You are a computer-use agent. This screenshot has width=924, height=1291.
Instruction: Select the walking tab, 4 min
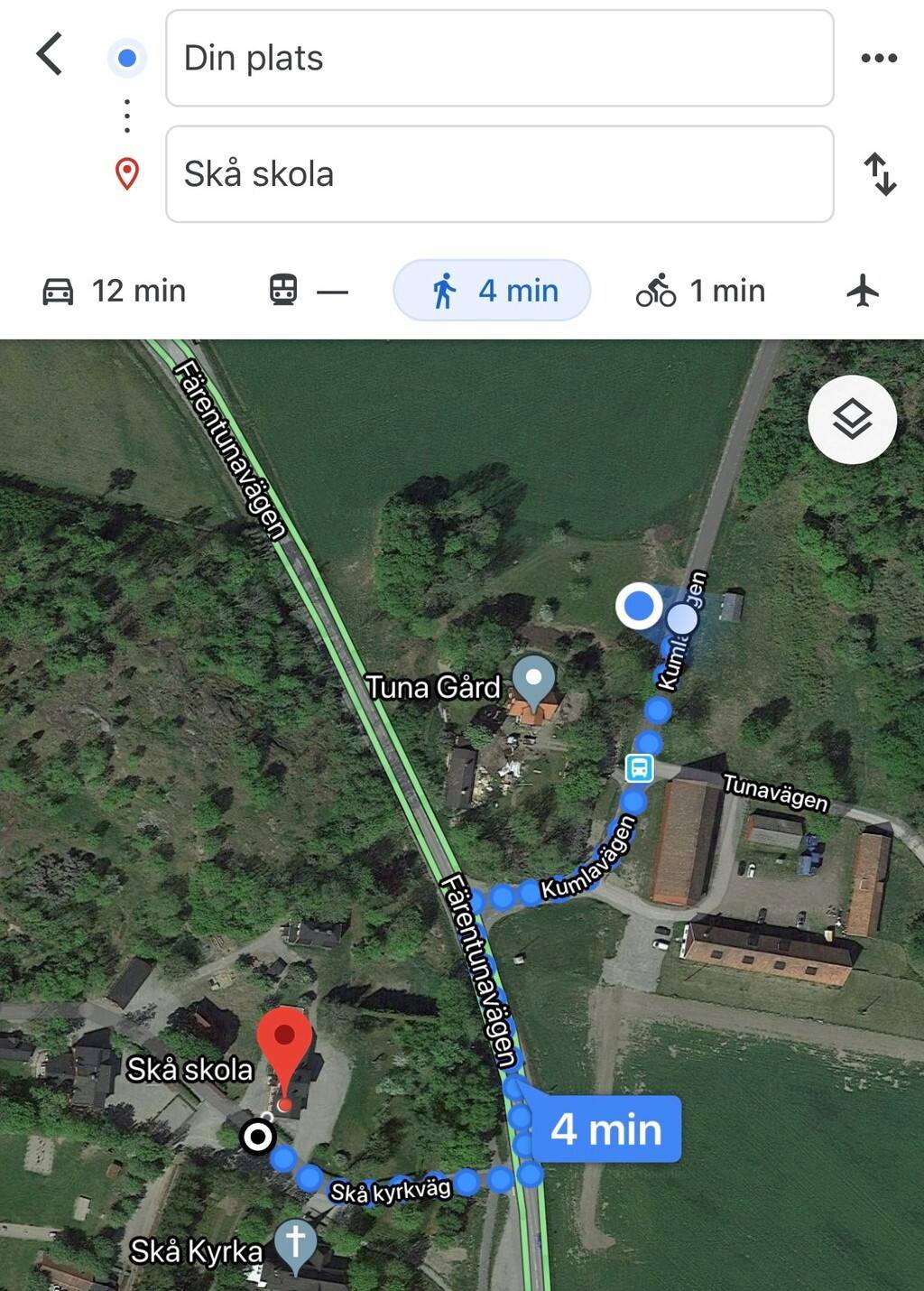coord(492,291)
